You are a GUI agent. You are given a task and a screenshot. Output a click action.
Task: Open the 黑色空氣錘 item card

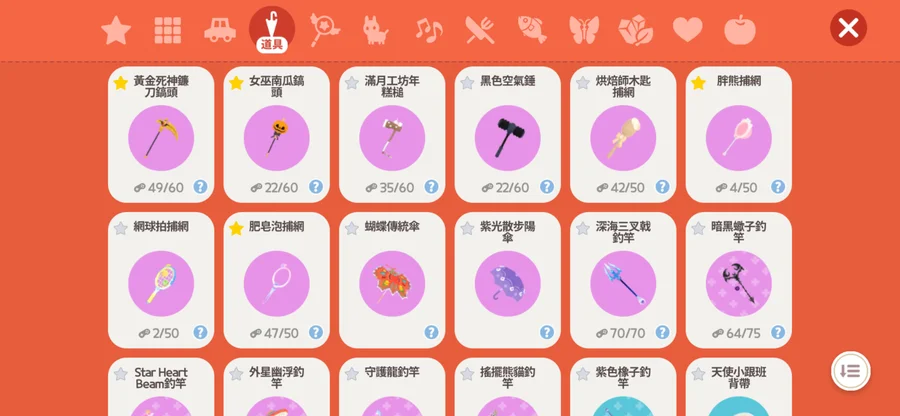507,137
